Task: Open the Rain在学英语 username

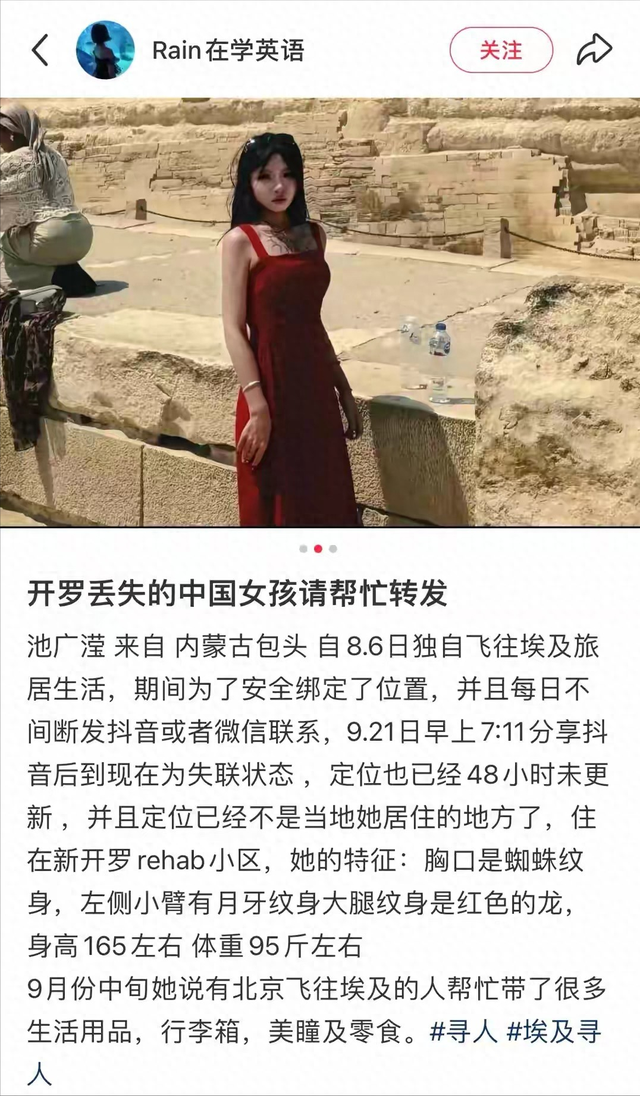Action: (227, 50)
